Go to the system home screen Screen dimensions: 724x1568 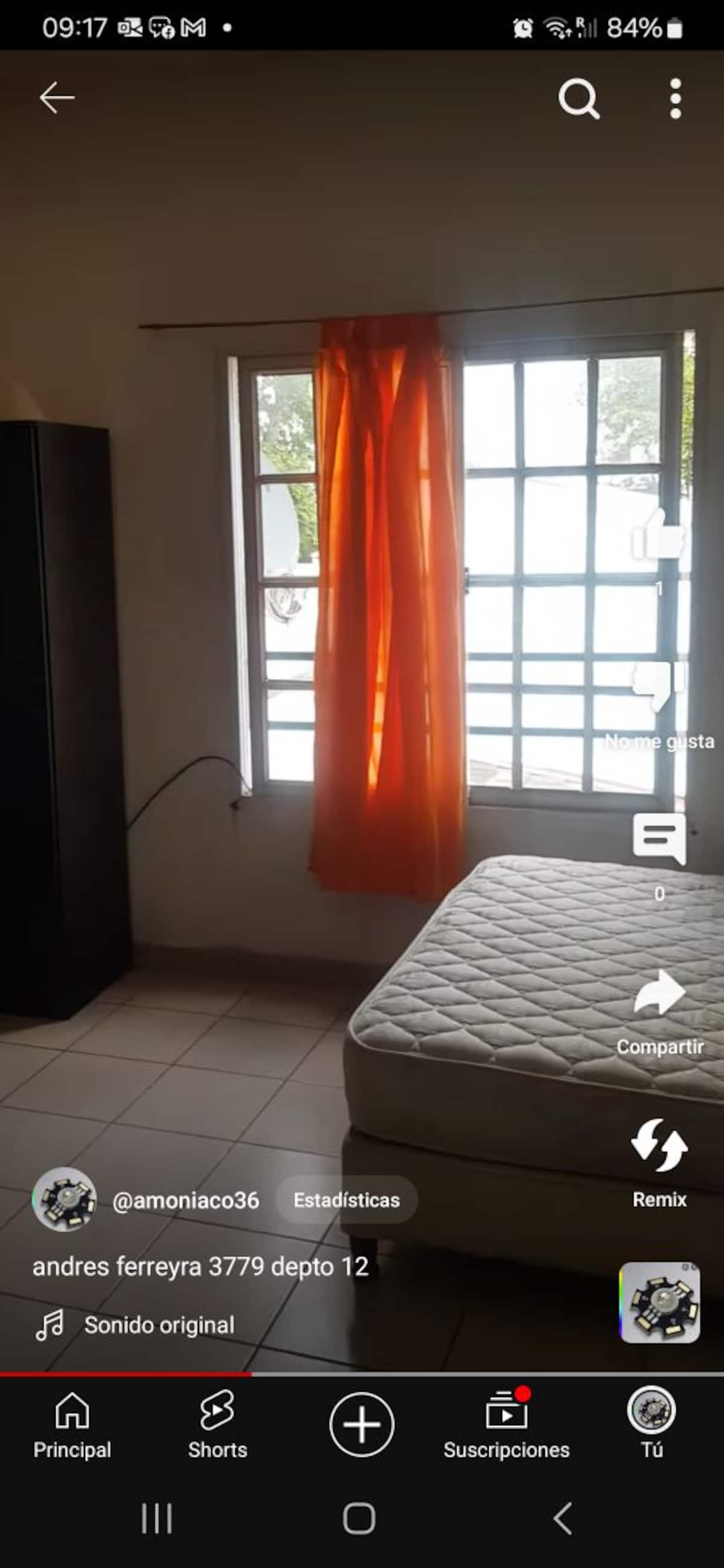pos(359,1518)
